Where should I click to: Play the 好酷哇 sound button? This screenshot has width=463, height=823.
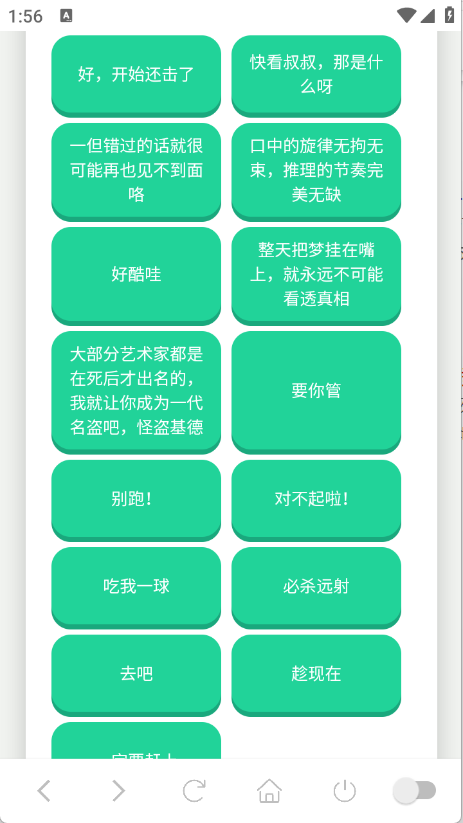click(136, 276)
